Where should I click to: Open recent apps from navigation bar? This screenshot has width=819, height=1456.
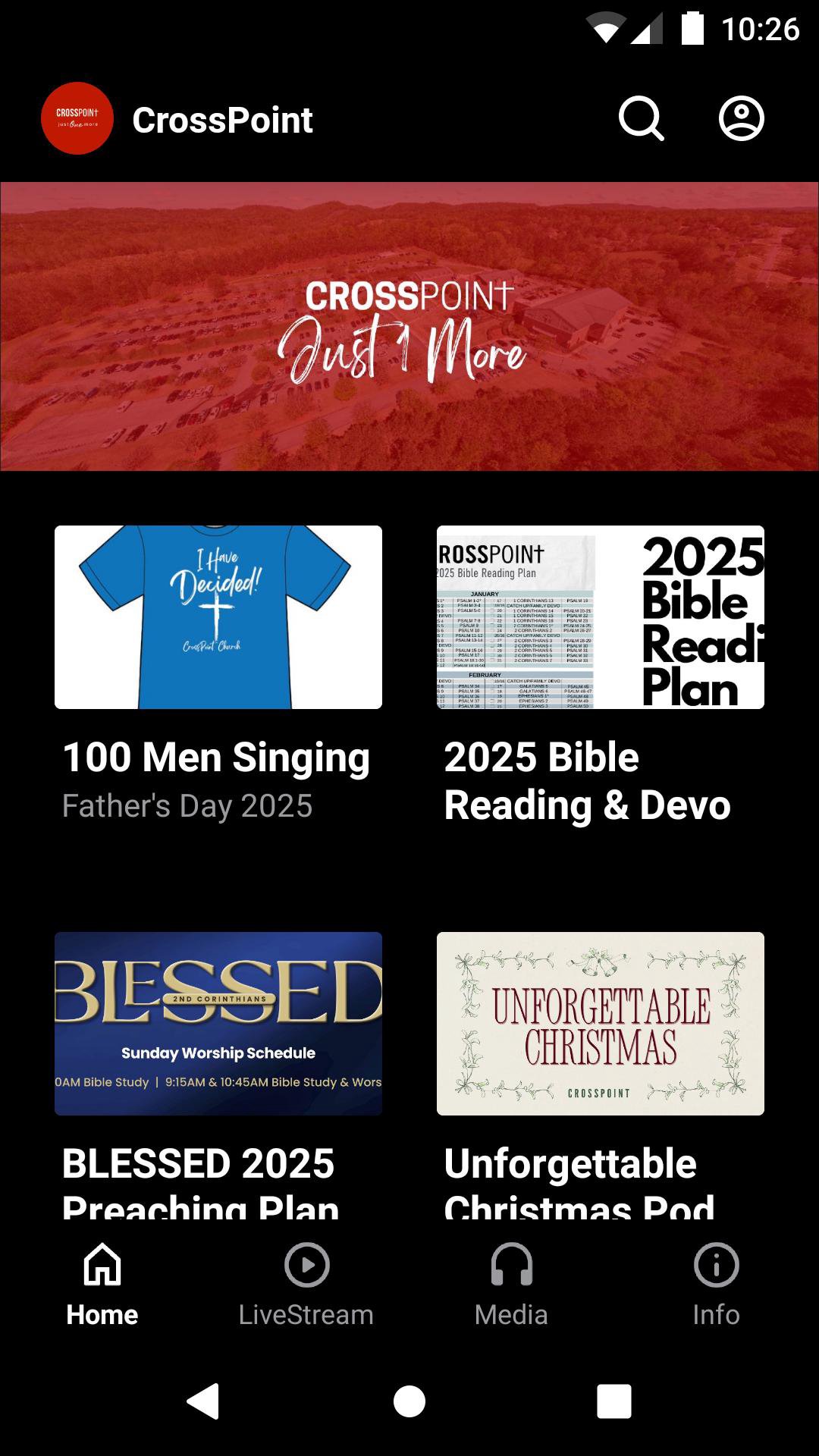pyautogui.click(x=613, y=1401)
